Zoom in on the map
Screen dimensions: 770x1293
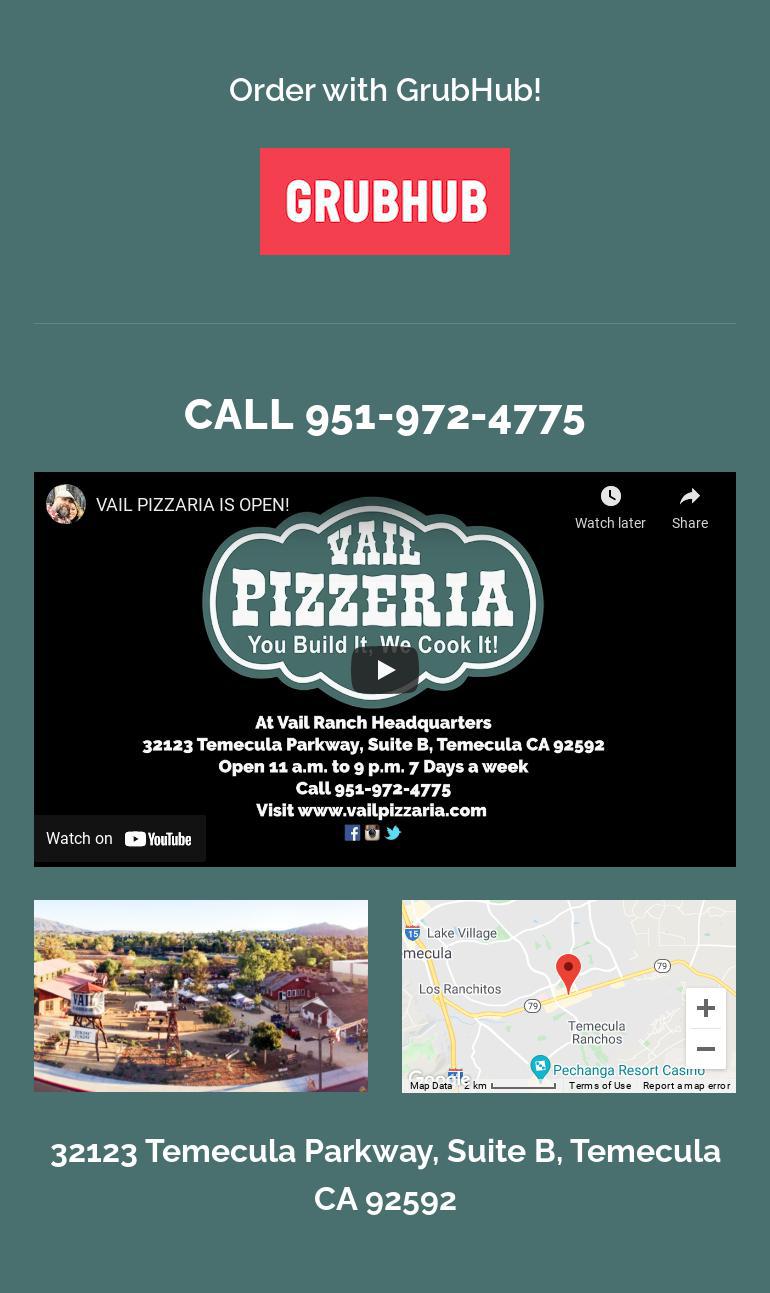pos(705,1008)
